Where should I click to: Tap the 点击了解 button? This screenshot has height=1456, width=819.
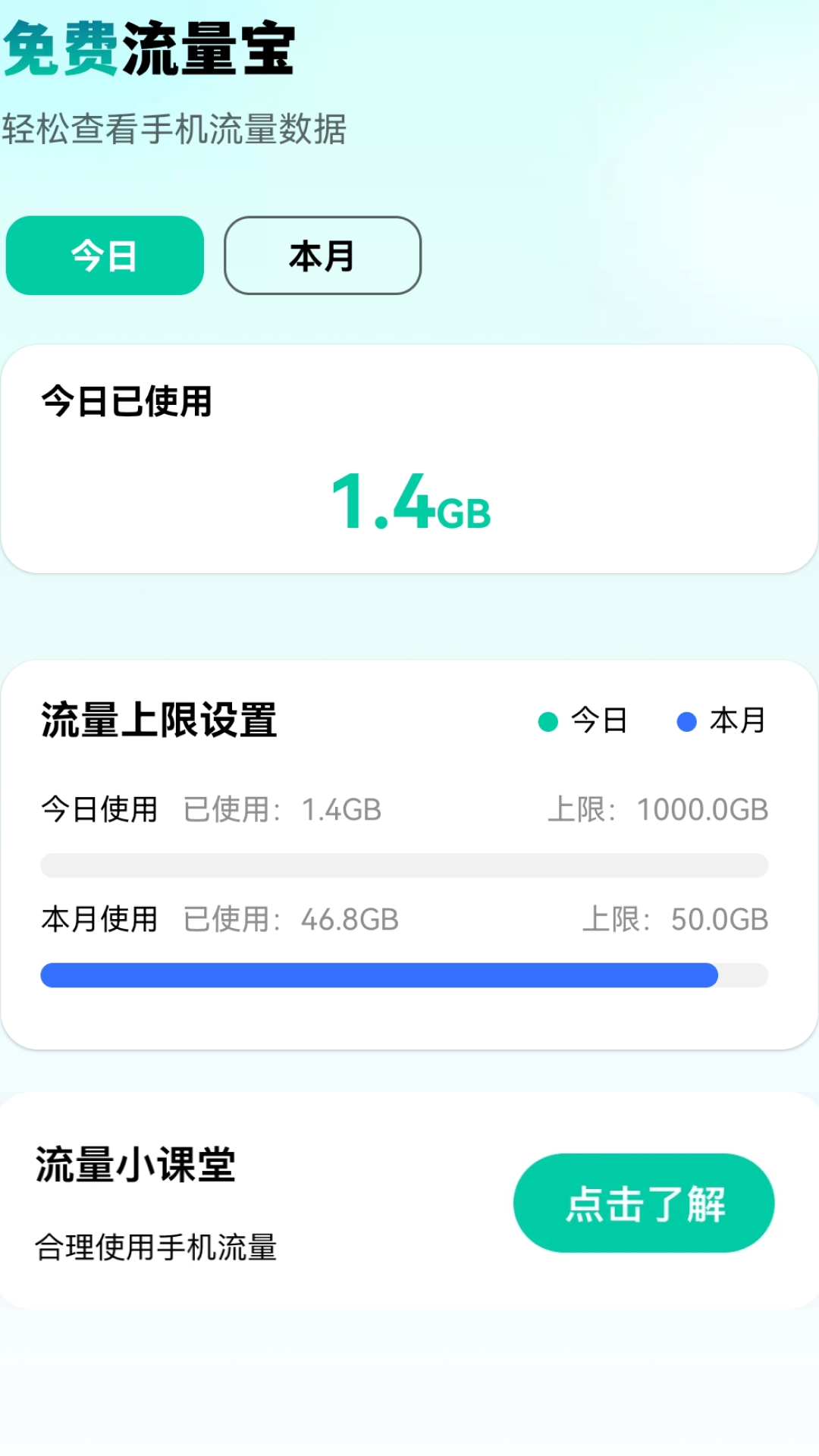pyautogui.click(x=644, y=1203)
